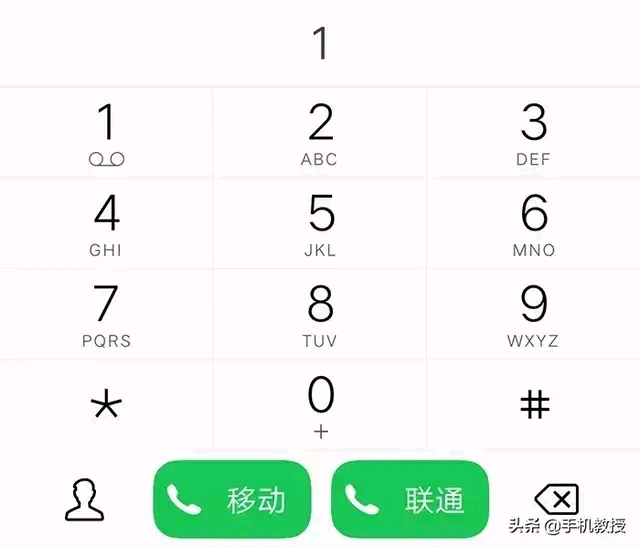This screenshot has width=640, height=548.
Task: Enter digit 0 on the dialpad
Action: (x=320, y=405)
